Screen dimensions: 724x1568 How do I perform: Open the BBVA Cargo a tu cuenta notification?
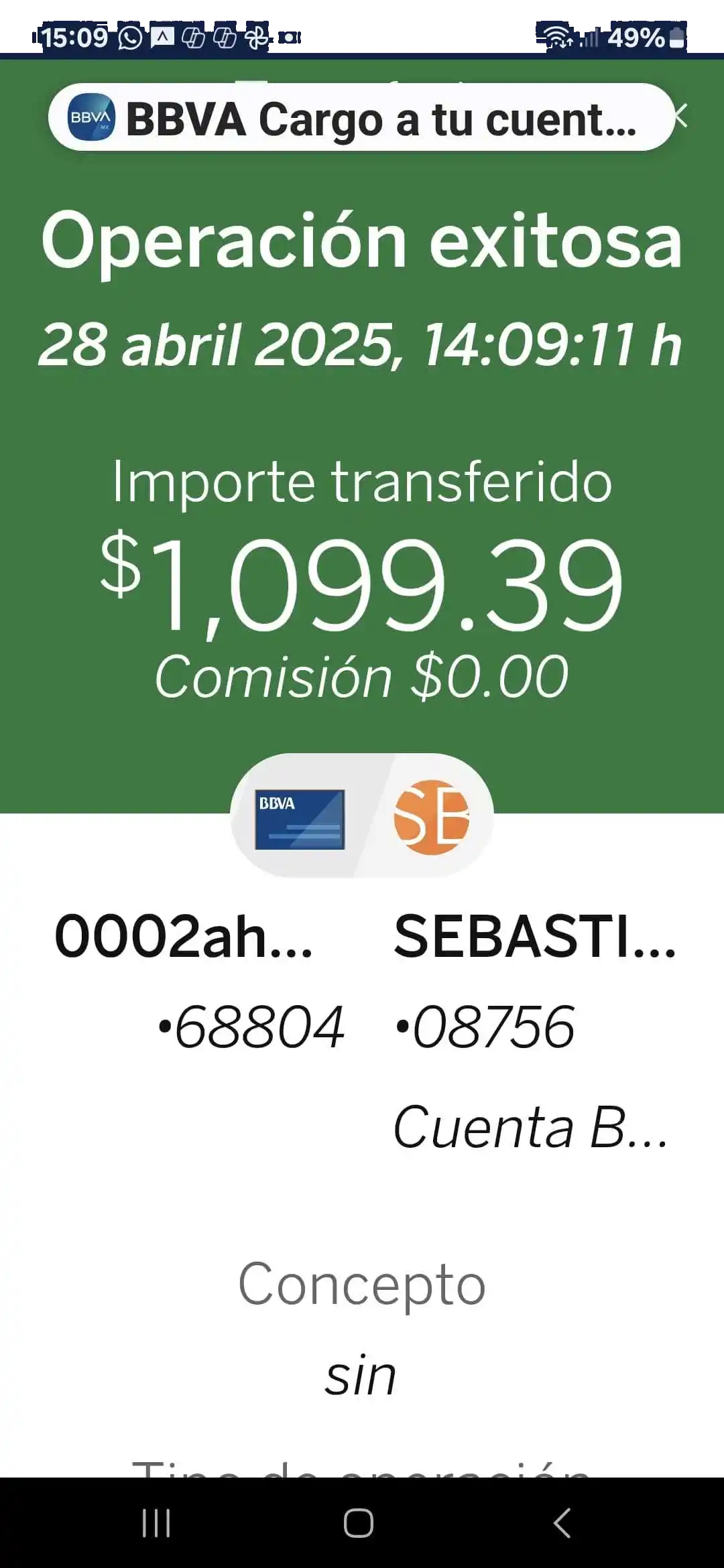pyautogui.click(x=361, y=118)
